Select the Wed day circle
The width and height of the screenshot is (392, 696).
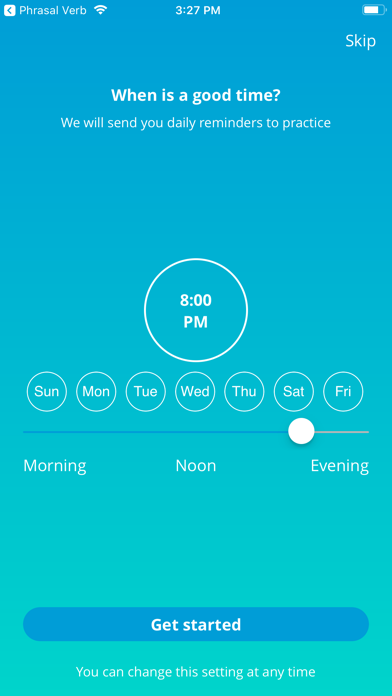(195, 392)
